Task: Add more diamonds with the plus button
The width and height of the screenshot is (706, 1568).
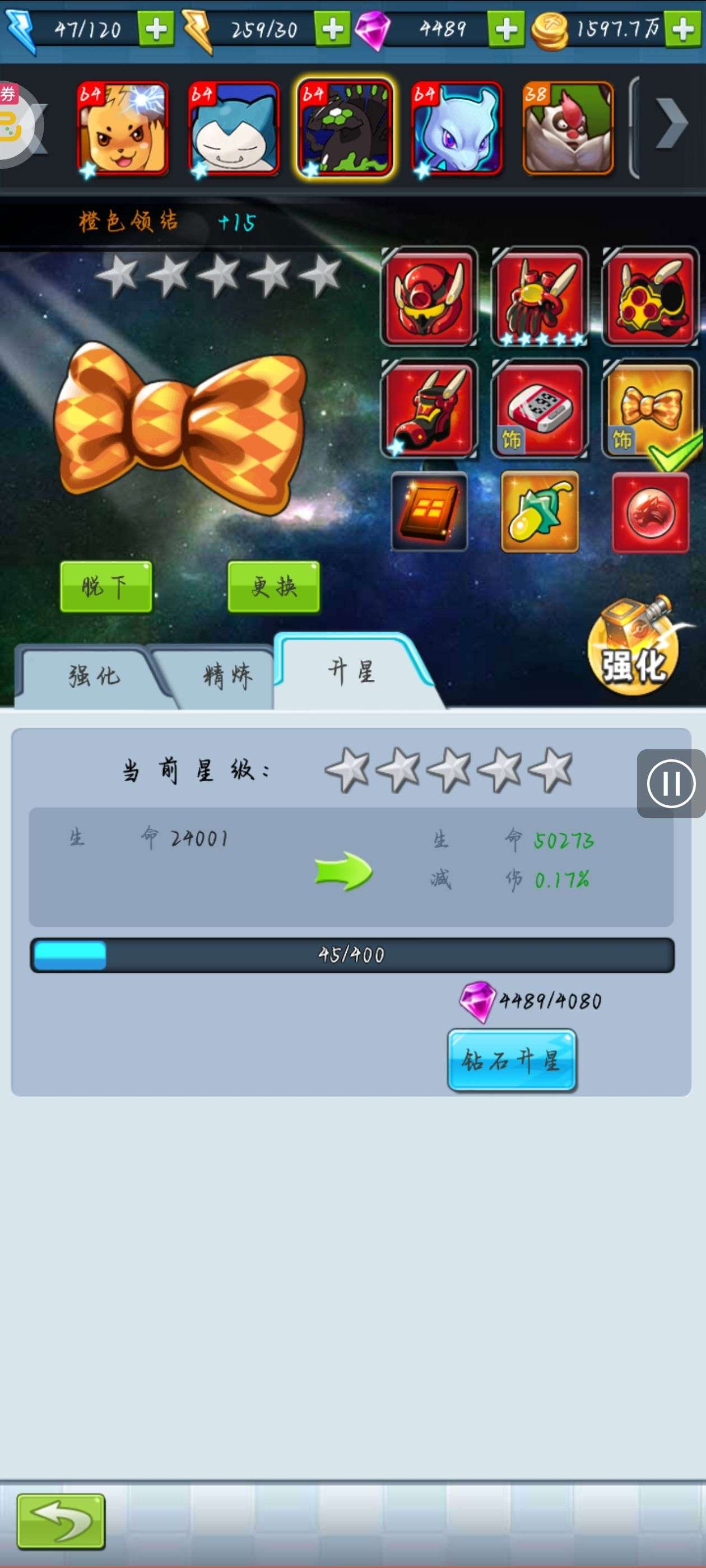Action: click(506, 29)
